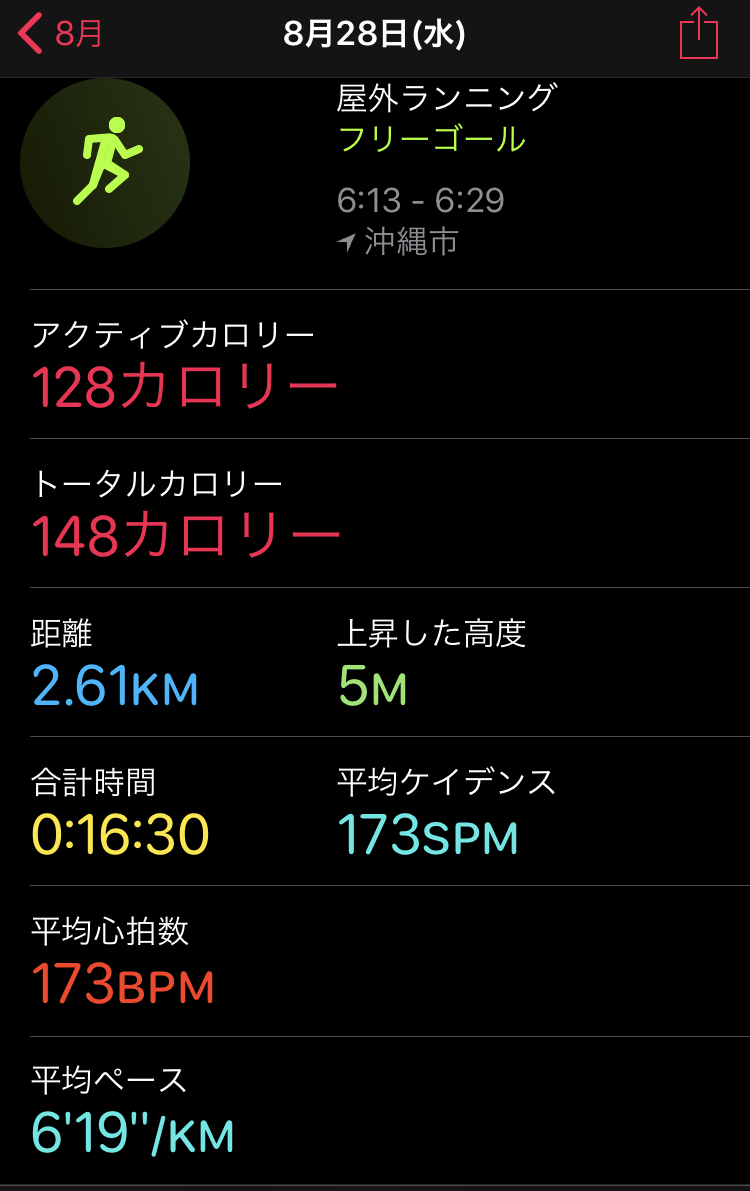Go back to the 8月 overview
750x1191 pixels.
click(60, 34)
